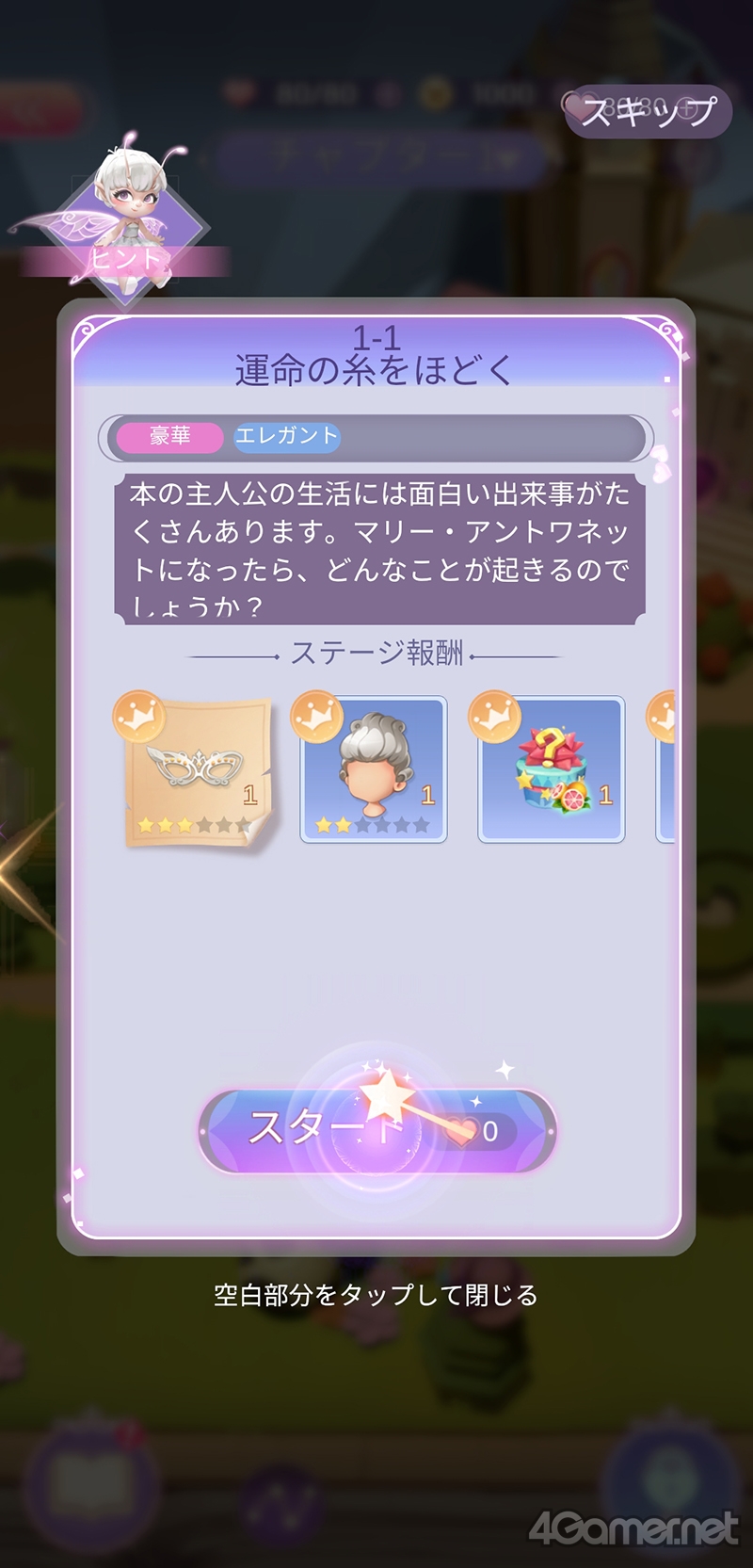View the mask pattern stage reward
The width and height of the screenshot is (753, 1568).
pyautogui.click(x=199, y=771)
